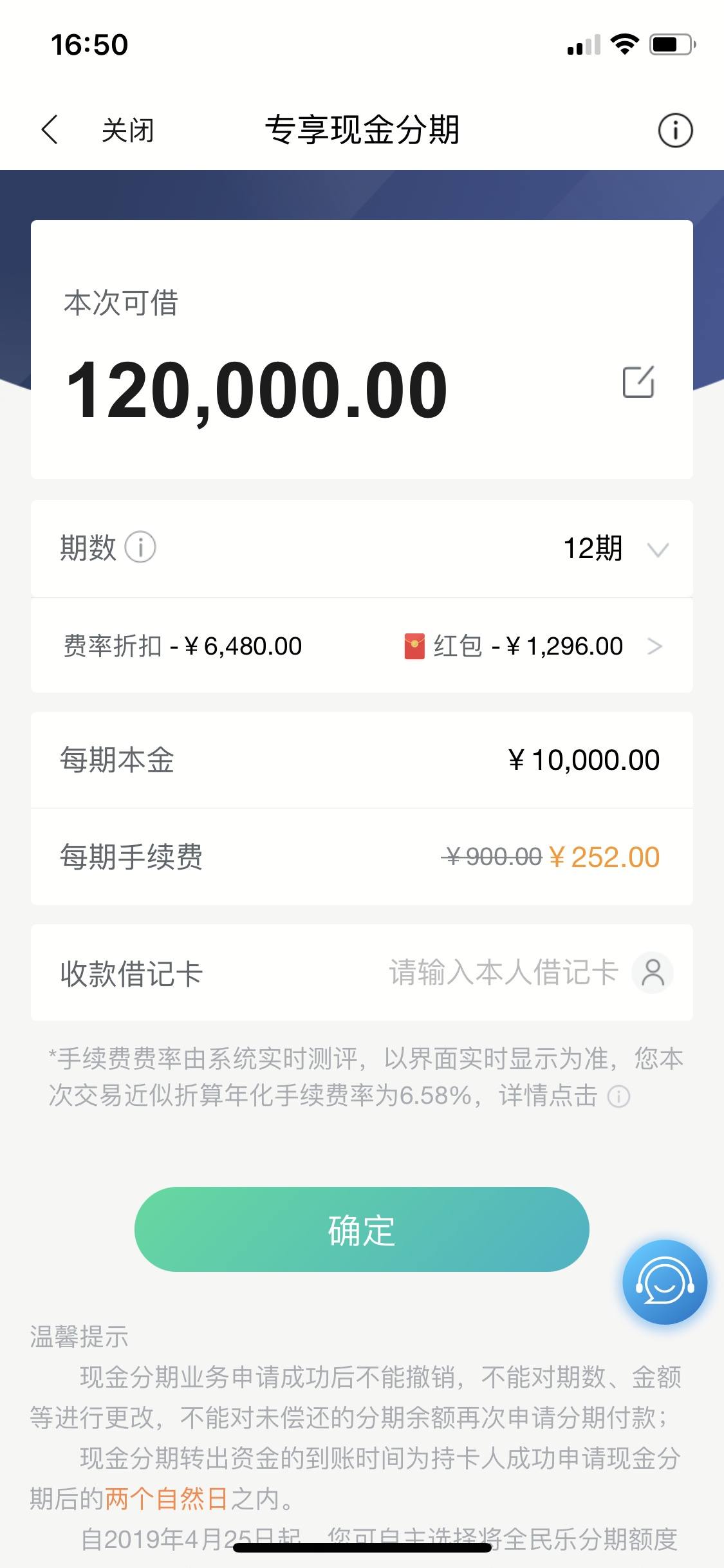The width and height of the screenshot is (724, 1568).
Task: Open the info icon next to 期数
Action: [x=140, y=548]
